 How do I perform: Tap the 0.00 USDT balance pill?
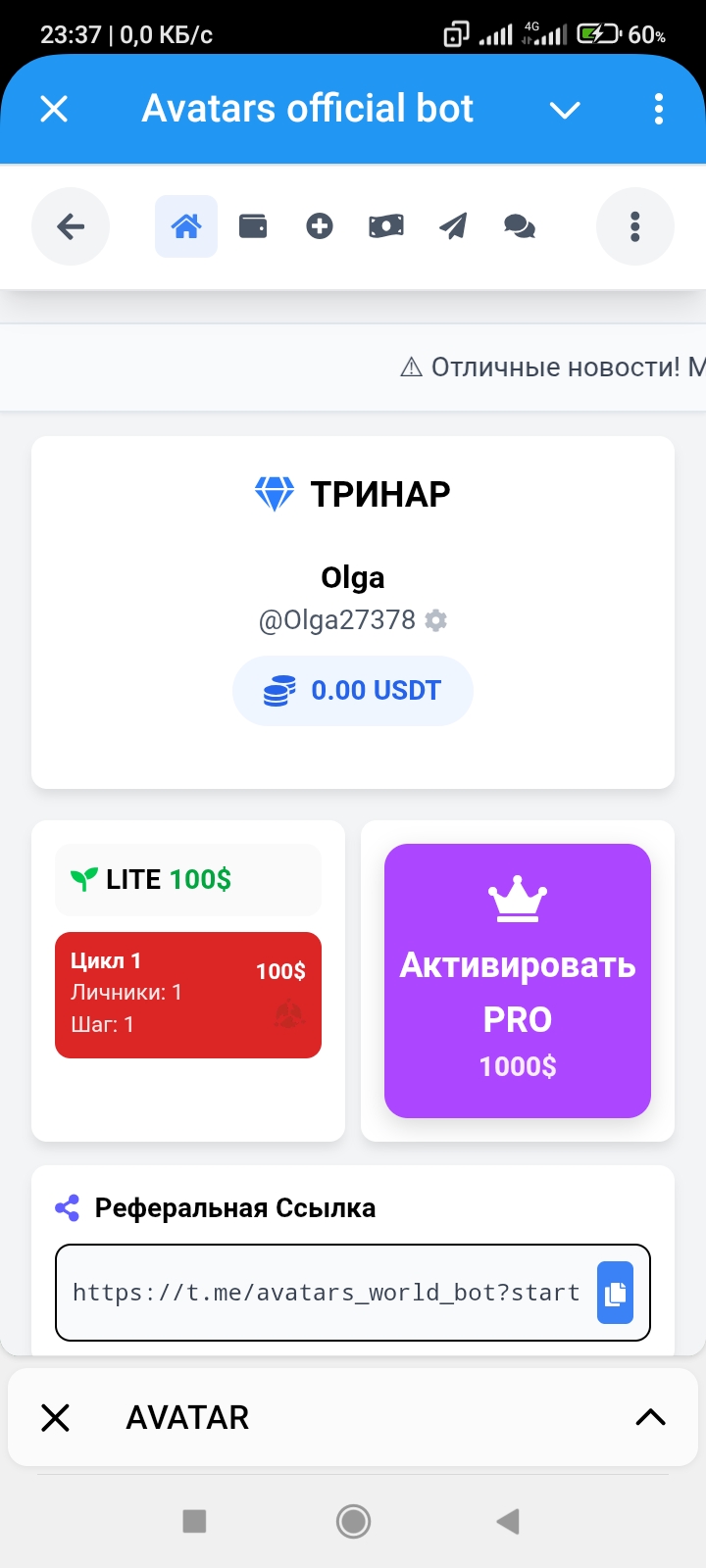coord(353,691)
